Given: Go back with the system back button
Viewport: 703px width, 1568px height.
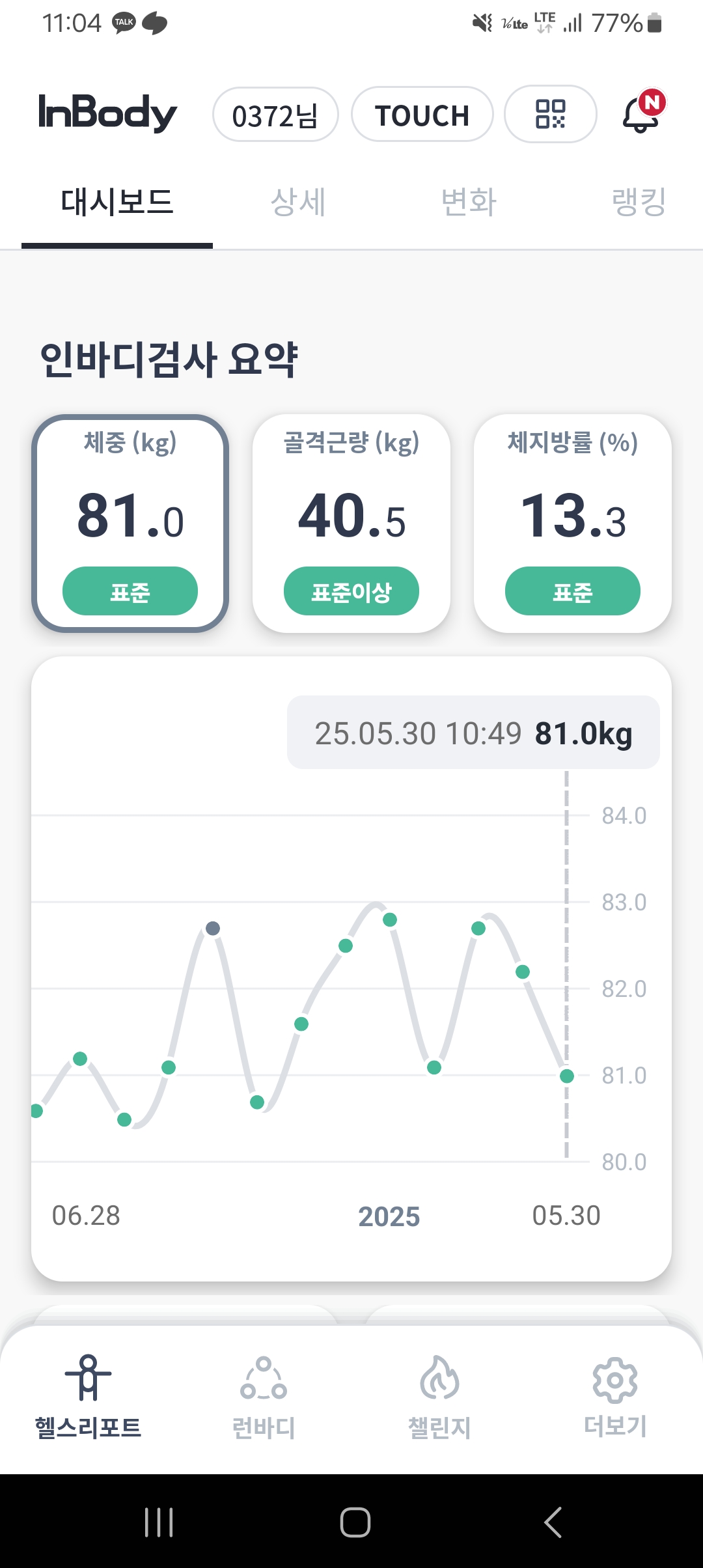Looking at the screenshot, I should (x=553, y=1522).
